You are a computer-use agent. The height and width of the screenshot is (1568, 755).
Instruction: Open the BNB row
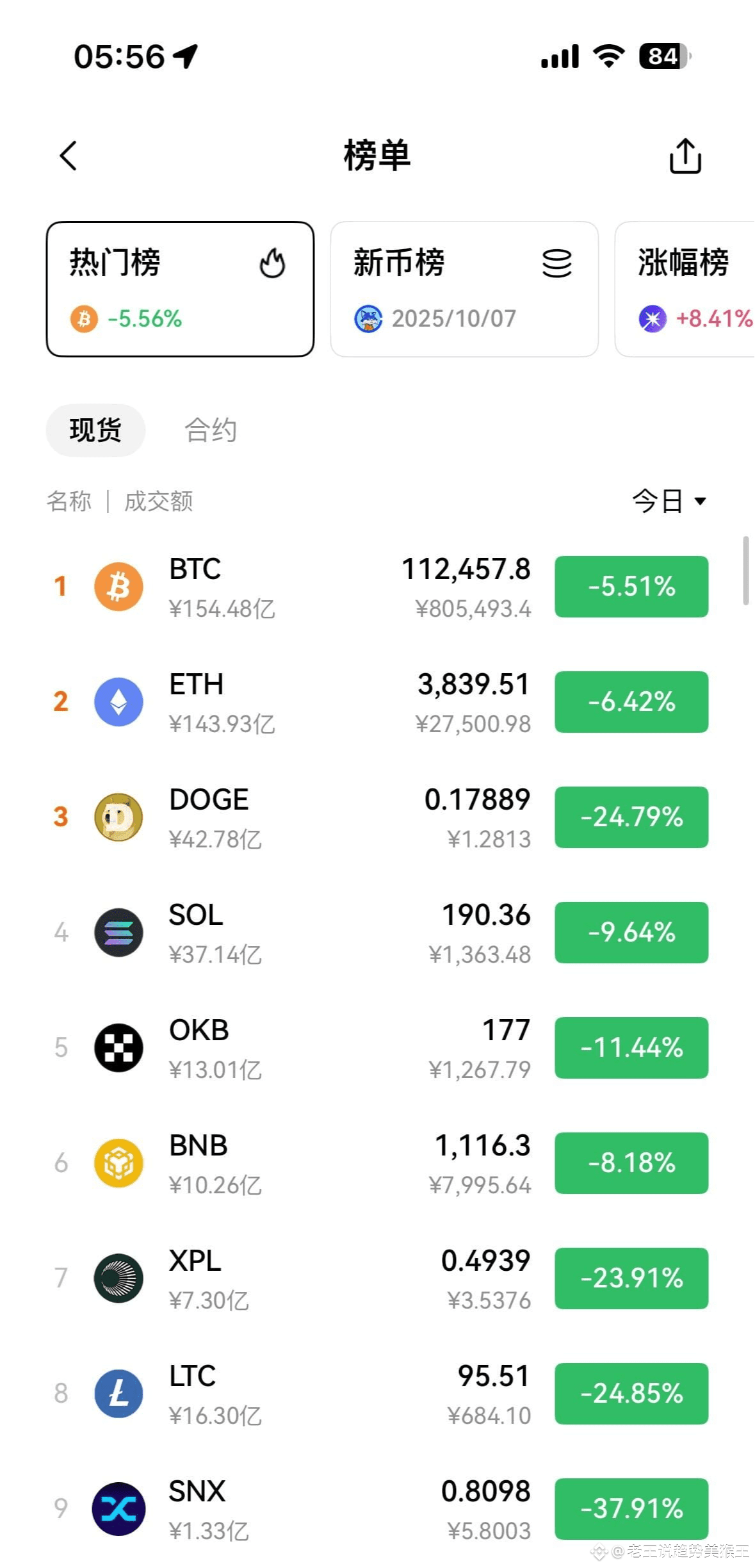[320, 1163]
